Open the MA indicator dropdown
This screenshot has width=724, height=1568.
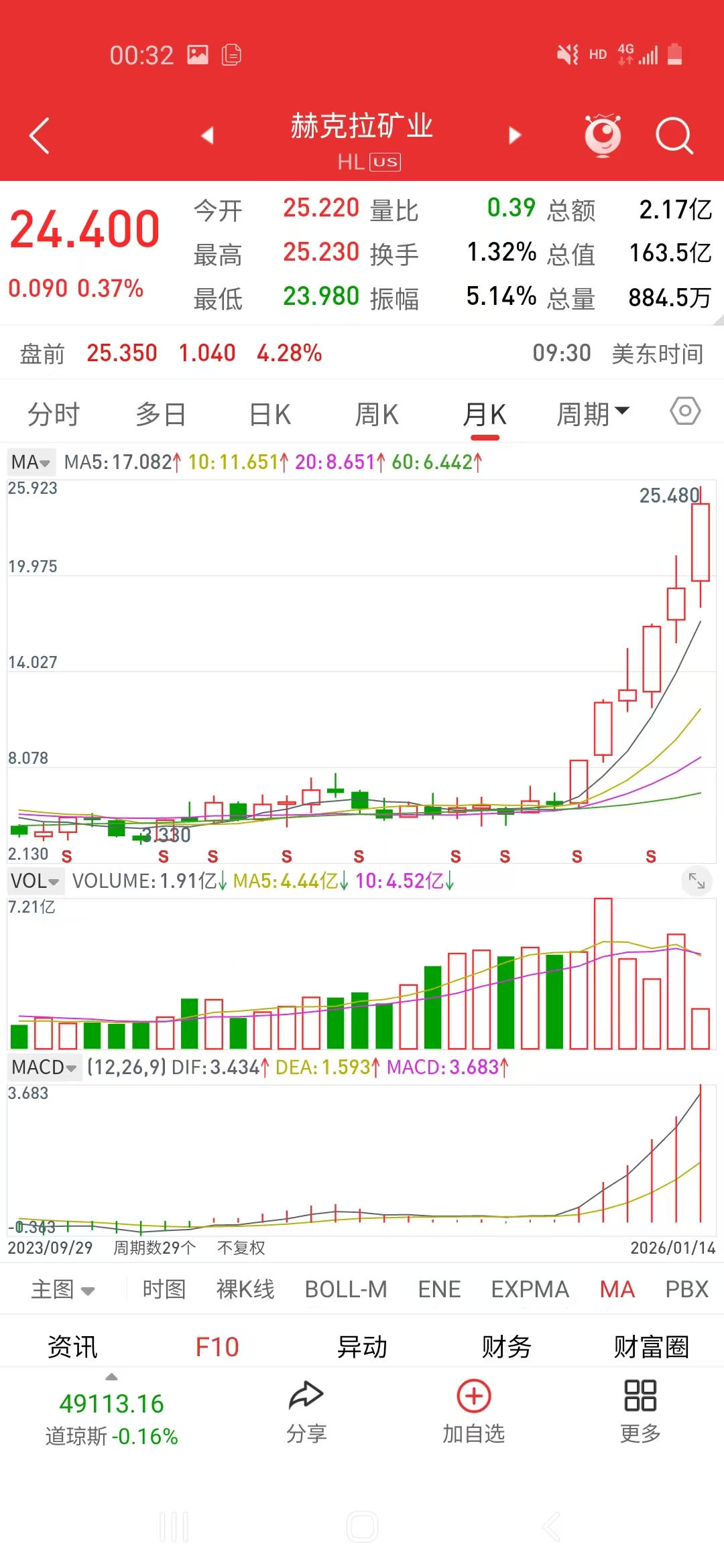pos(31,462)
